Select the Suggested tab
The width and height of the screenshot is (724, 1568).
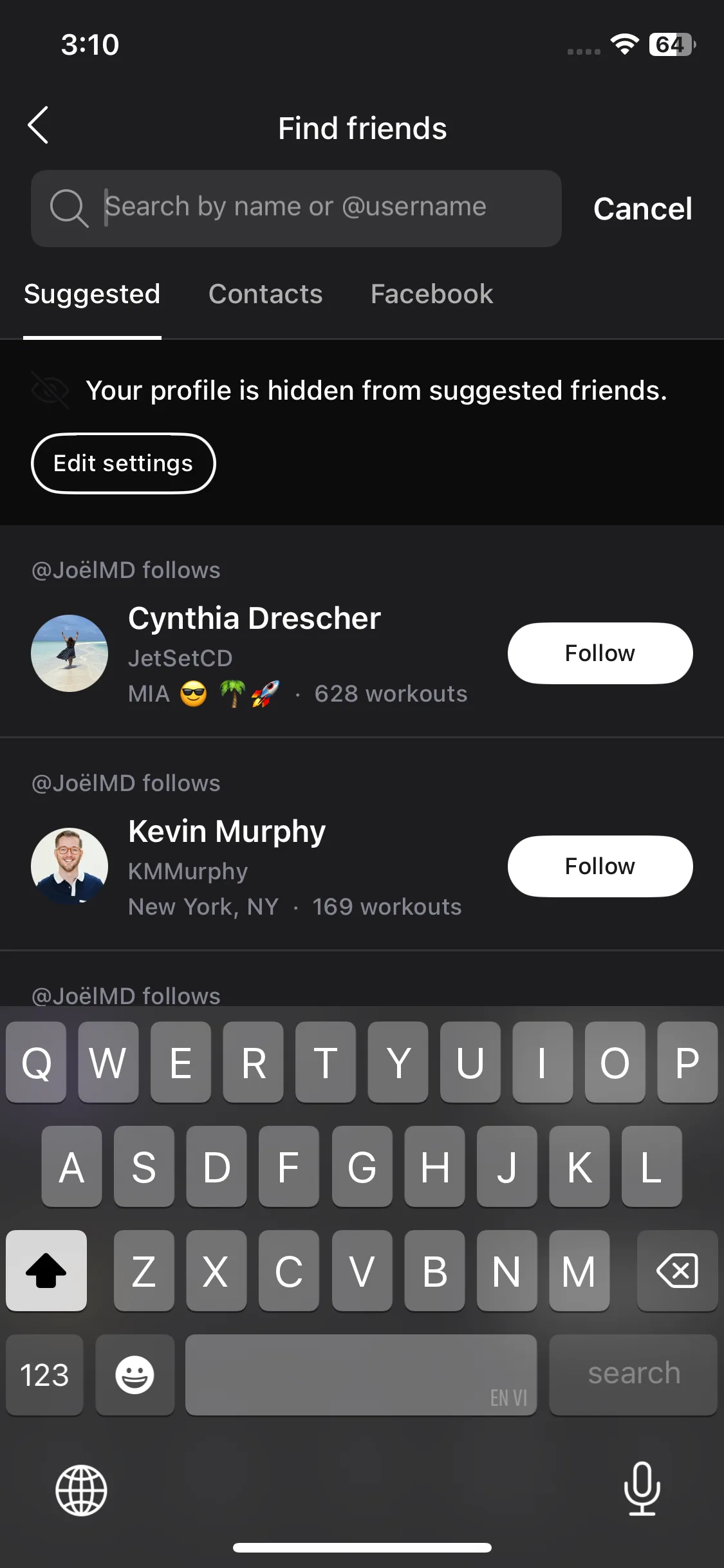[x=92, y=294]
